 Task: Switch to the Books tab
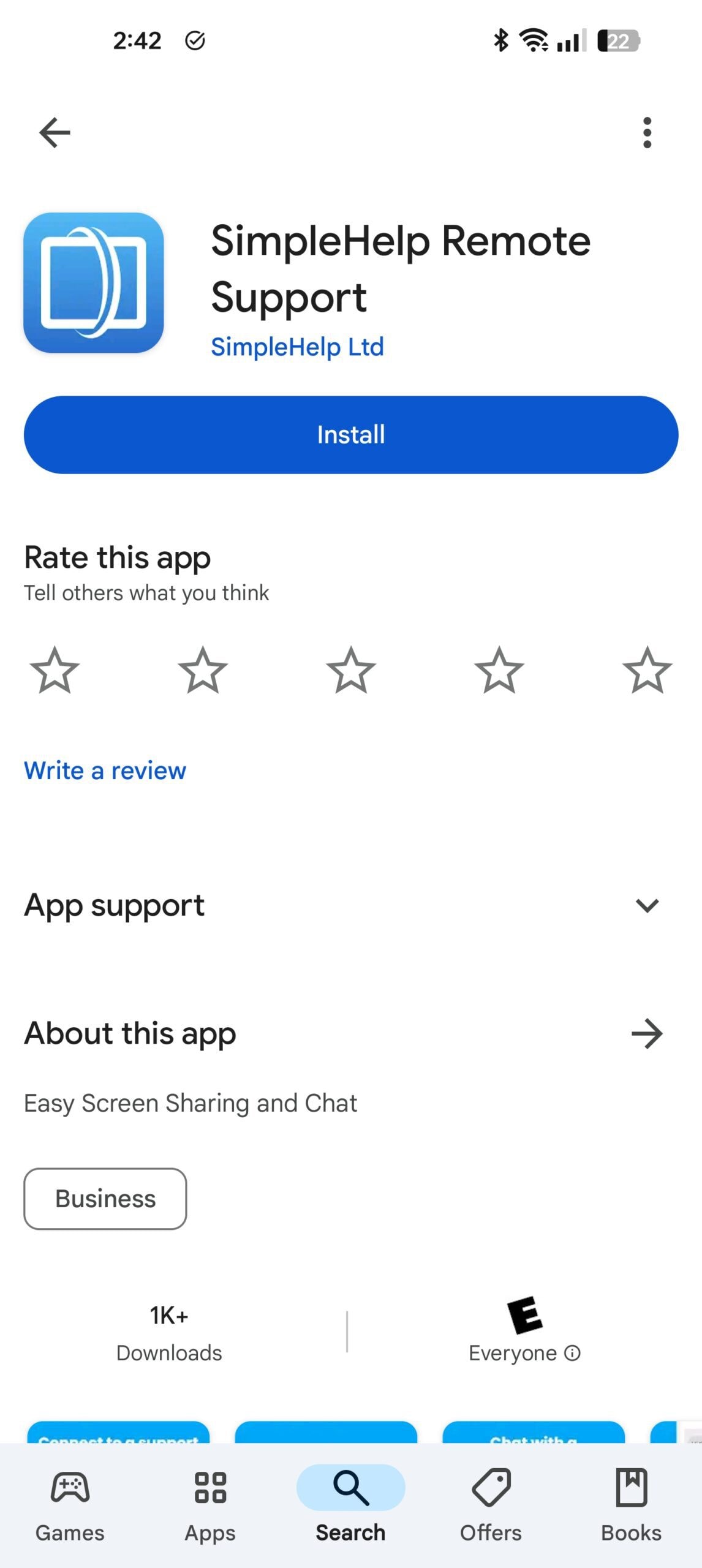point(631,1506)
